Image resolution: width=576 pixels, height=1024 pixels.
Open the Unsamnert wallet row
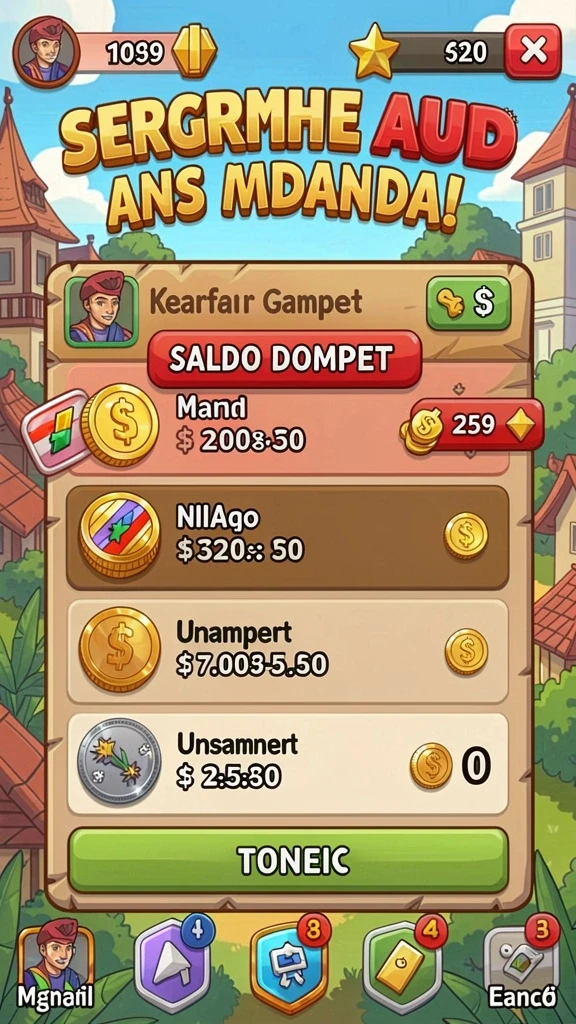(x=288, y=763)
